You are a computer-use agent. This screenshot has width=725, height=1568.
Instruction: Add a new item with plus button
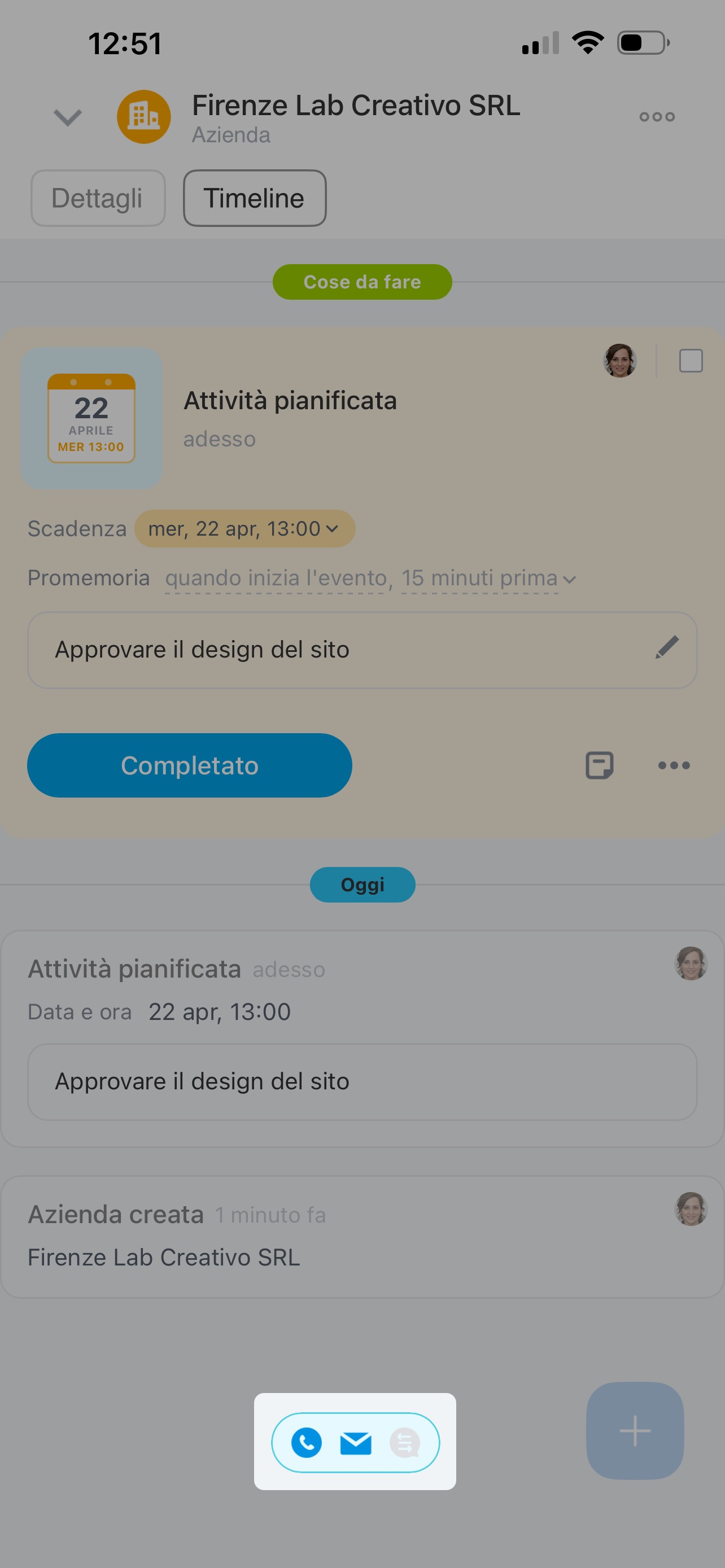pos(634,1430)
